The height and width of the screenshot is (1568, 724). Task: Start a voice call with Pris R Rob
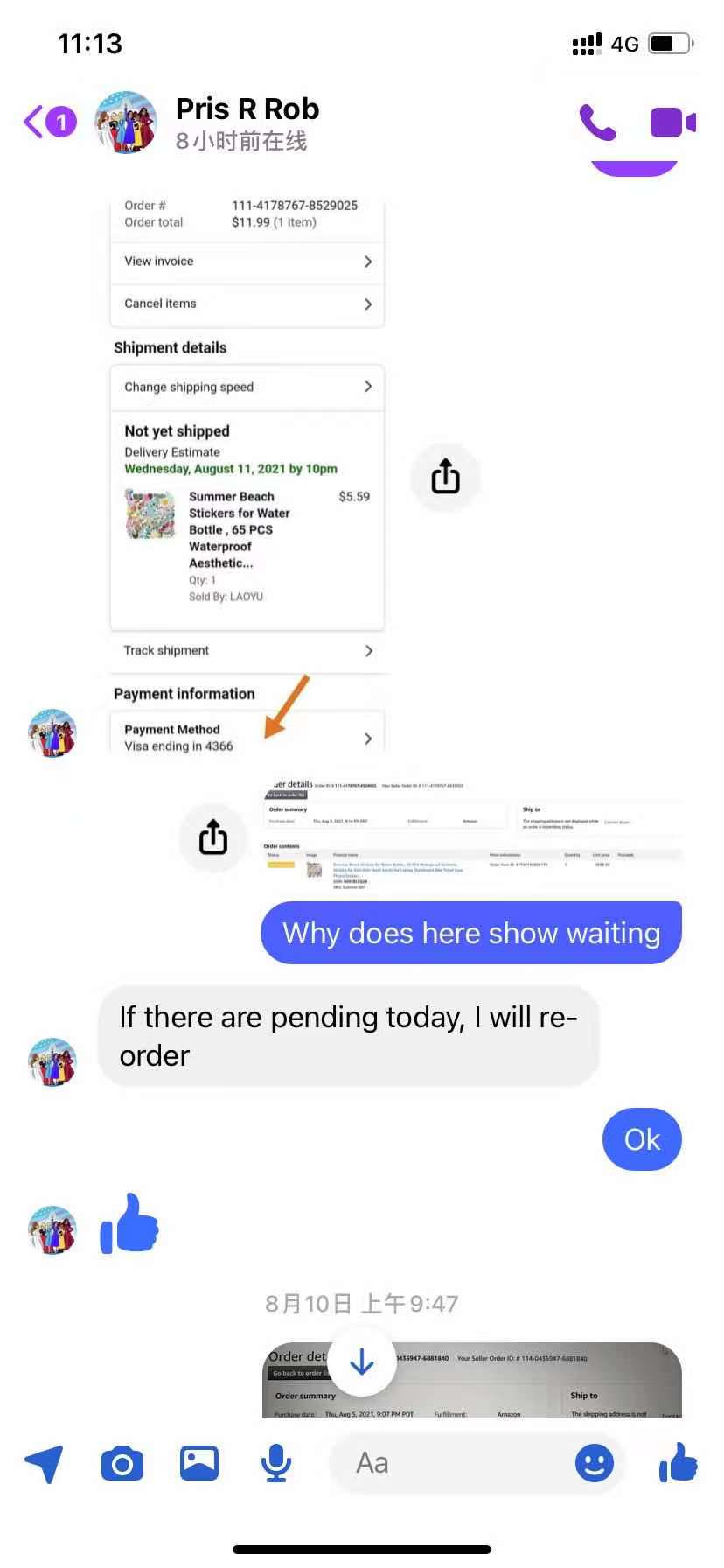pyautogui.click(x=597, y=122)
